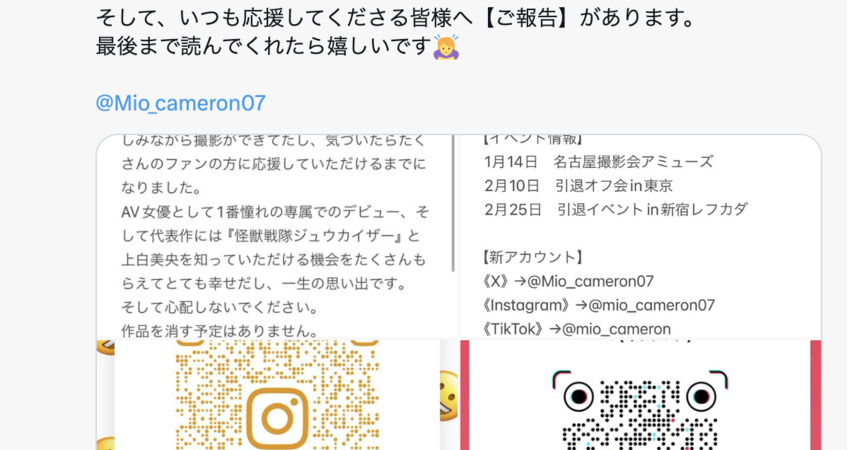The width and height of the screenshot is (850, 450).
Task: Open the @Mio_cameron07 mention link
Action: coord(180,103)
